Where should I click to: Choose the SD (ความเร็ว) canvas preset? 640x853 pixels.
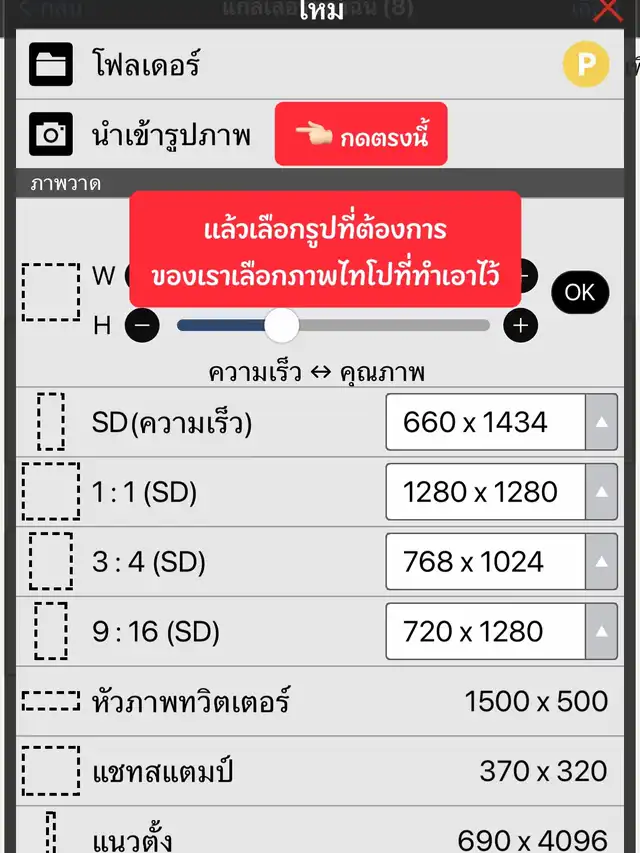[172, 423]
